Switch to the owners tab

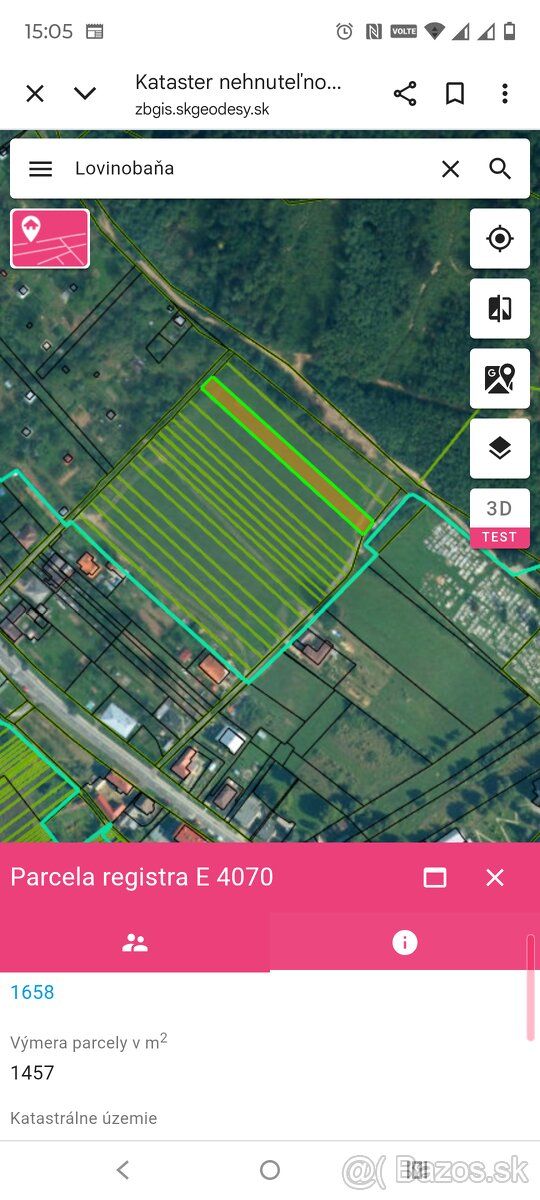pyautogui.click(x=135, y=942)
